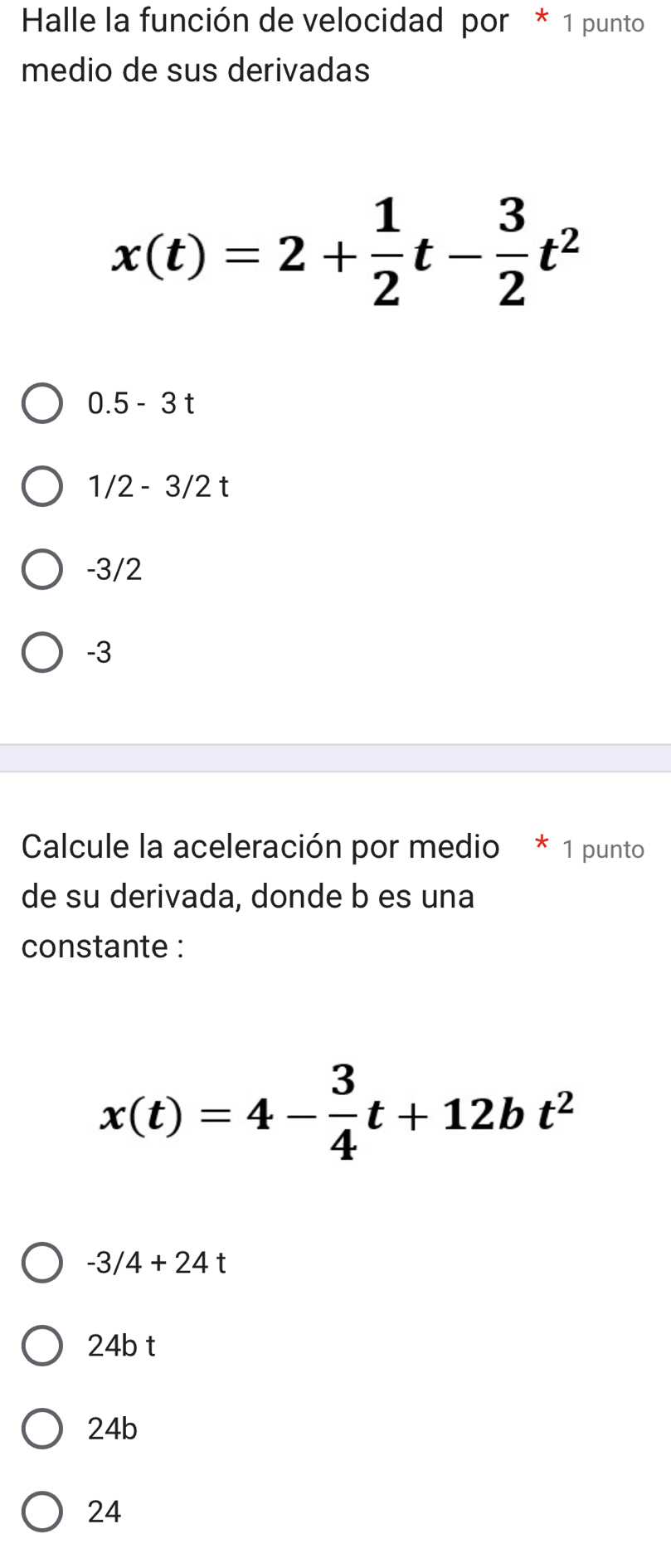Pick the acceleration option '24'

41,1512
